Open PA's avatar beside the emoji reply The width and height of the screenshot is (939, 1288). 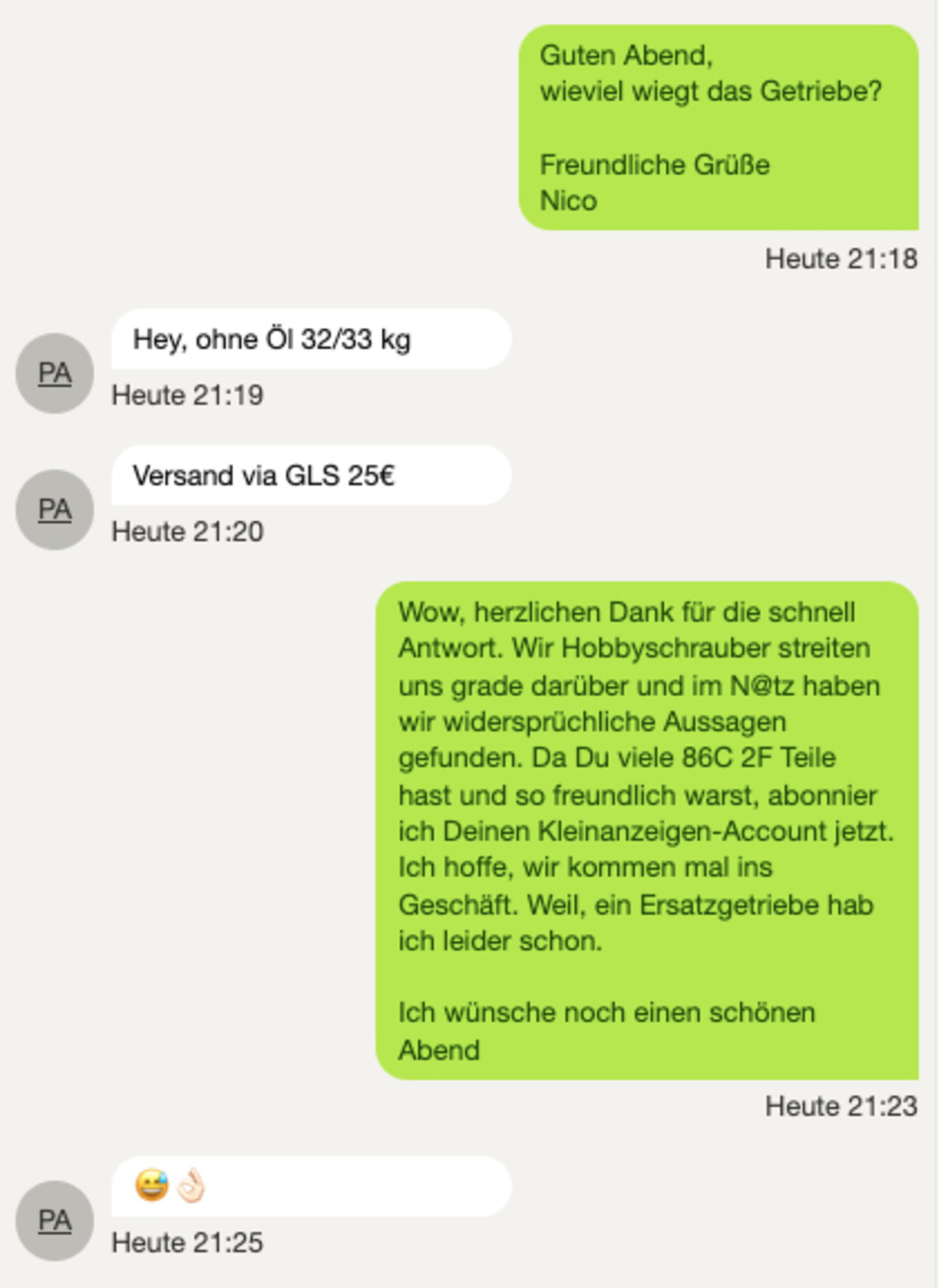click(x=54, y=1221)
